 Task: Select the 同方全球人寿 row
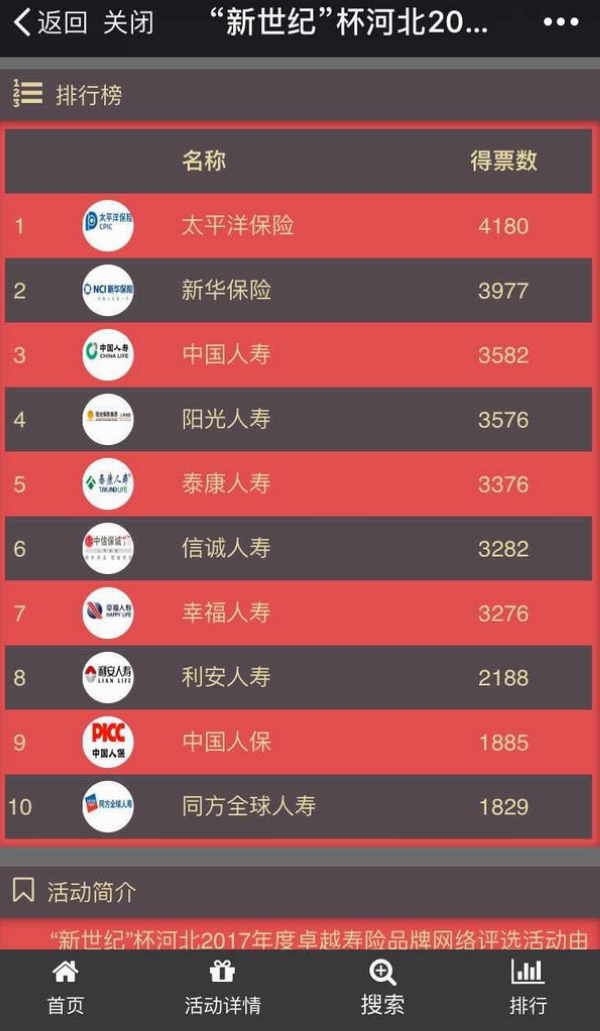click(299, 806)
